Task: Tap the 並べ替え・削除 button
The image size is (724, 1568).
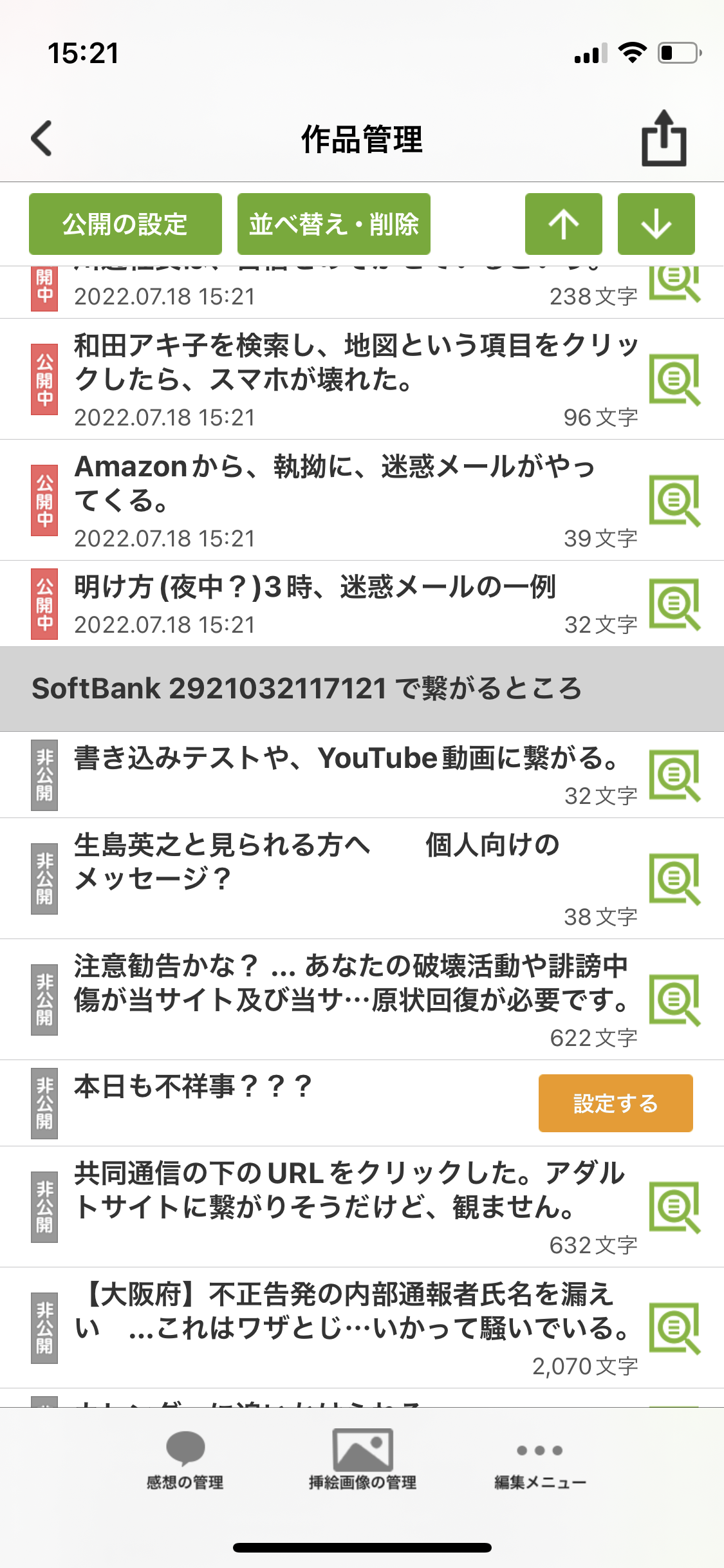Action: [333, 224]
